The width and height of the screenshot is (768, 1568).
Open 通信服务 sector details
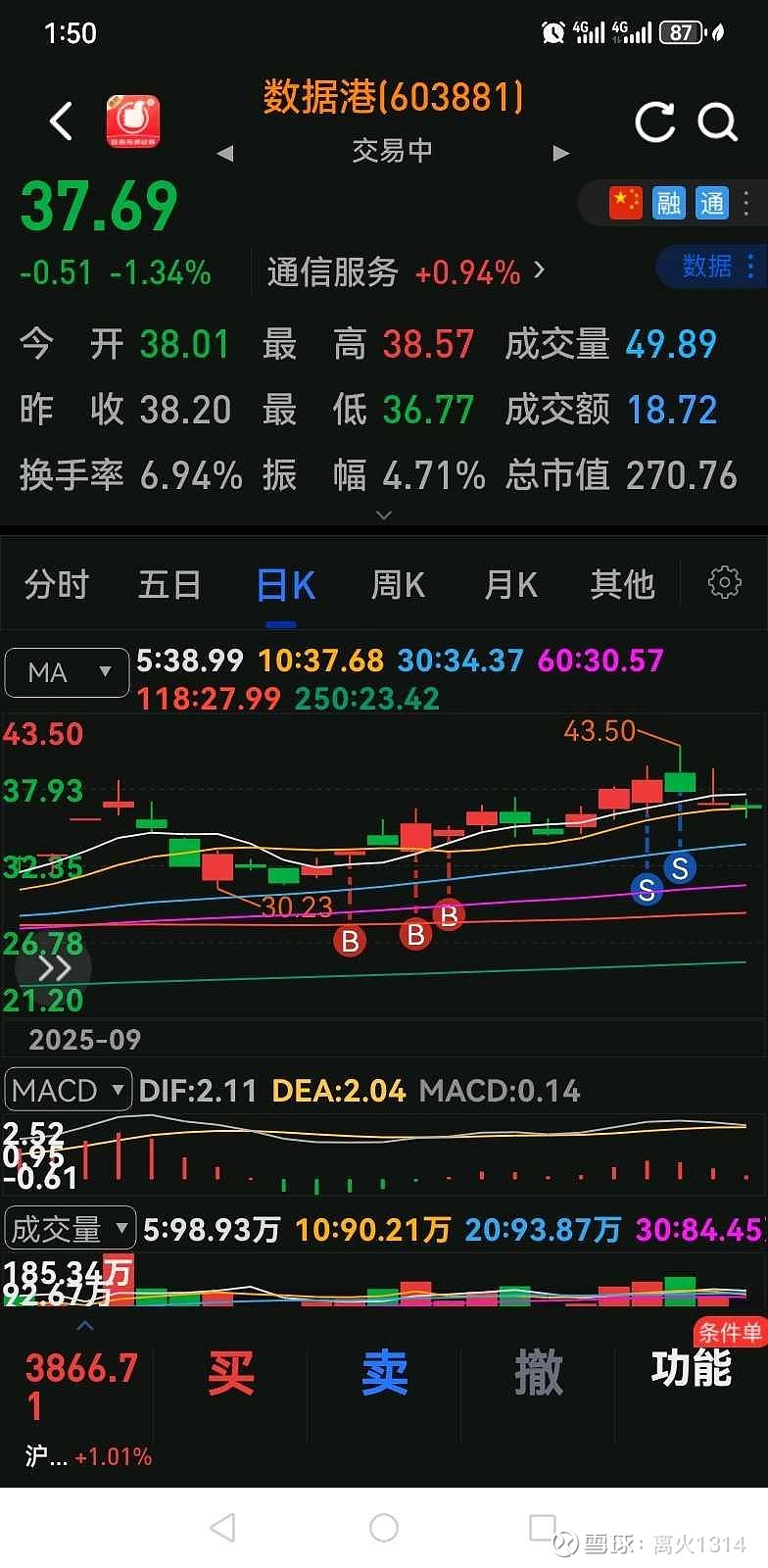click(x=405, y=271)
